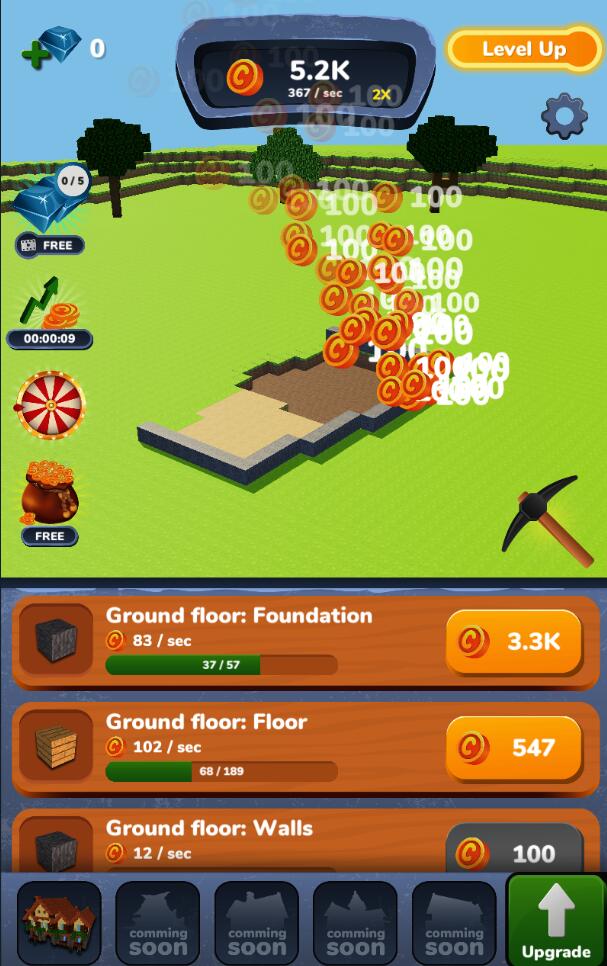
Task: Open the settings gear
Action: [564, 117]
